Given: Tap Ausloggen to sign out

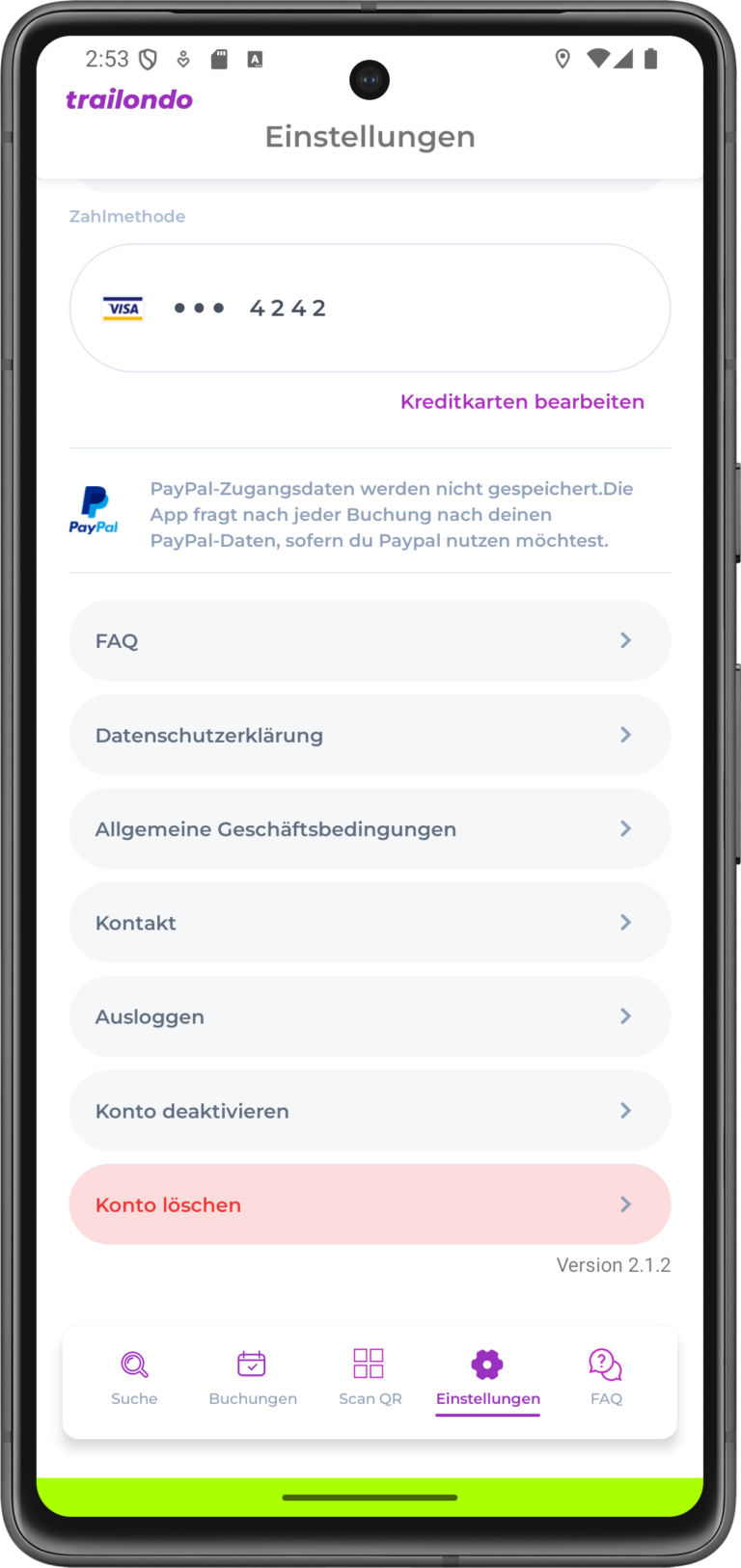Looking at the screenshot, I should tap(370, 1016).
